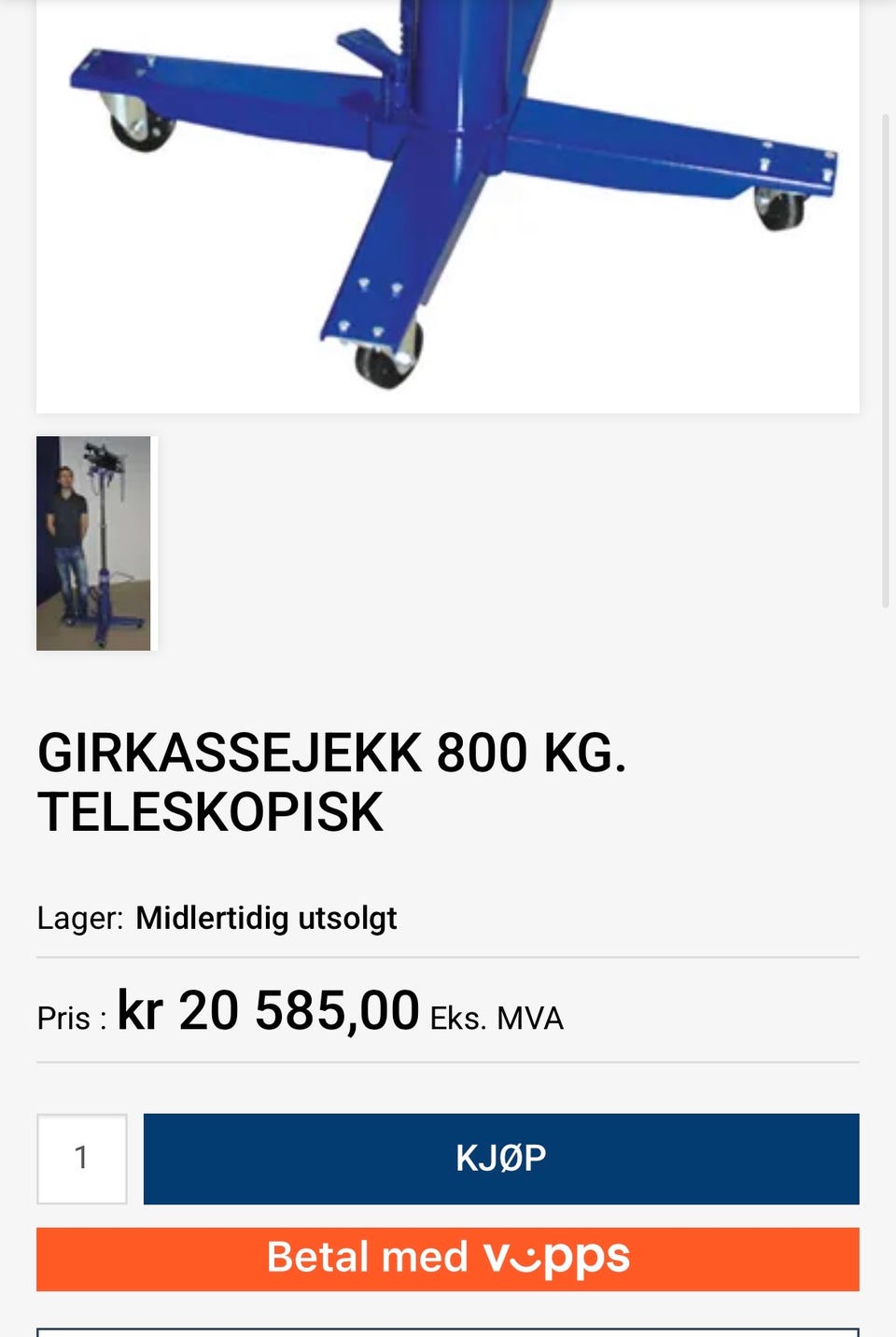
Task: Click the TELESKOPISK part of the title
Action: [x=209, y=811]
